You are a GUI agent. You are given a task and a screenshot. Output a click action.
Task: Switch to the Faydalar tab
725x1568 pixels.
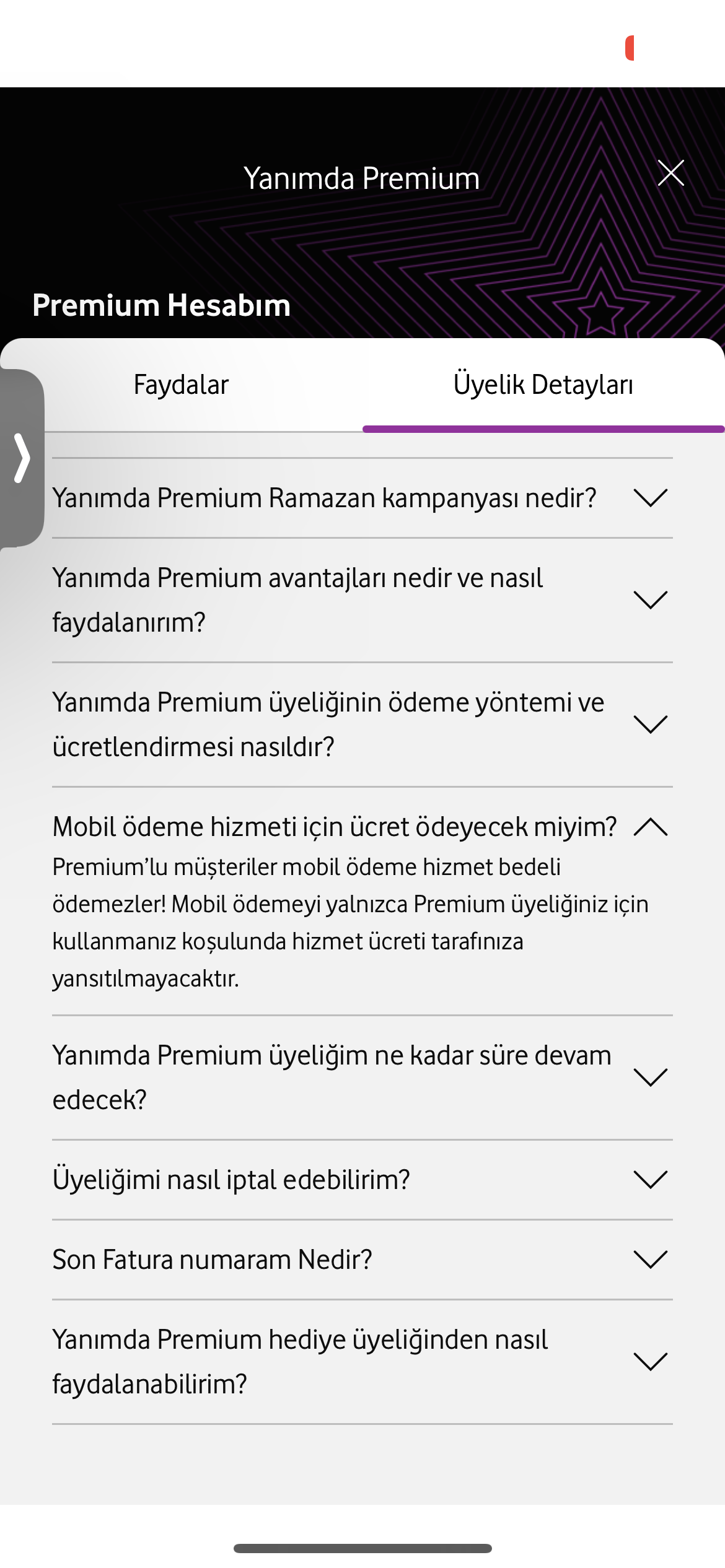(181, 385)
